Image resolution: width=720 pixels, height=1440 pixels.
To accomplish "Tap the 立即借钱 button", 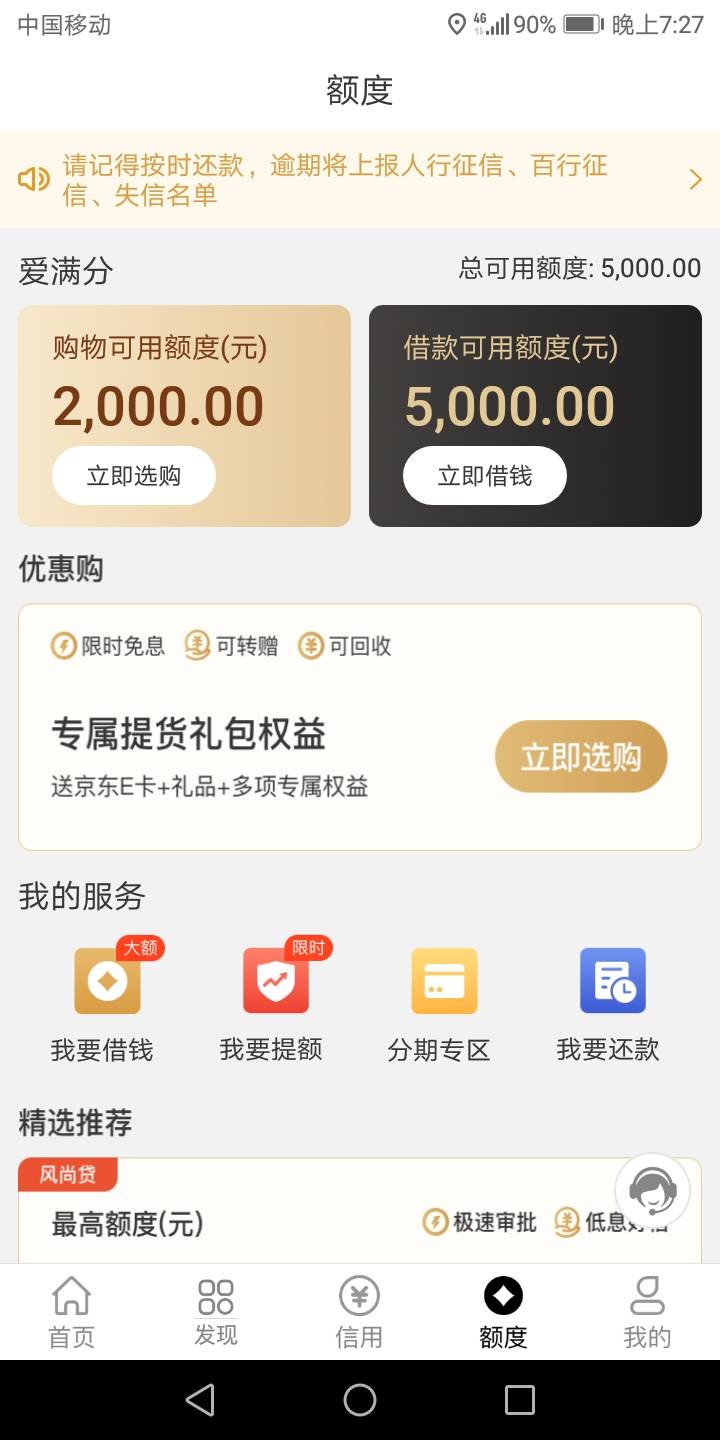I will (485, 476).
